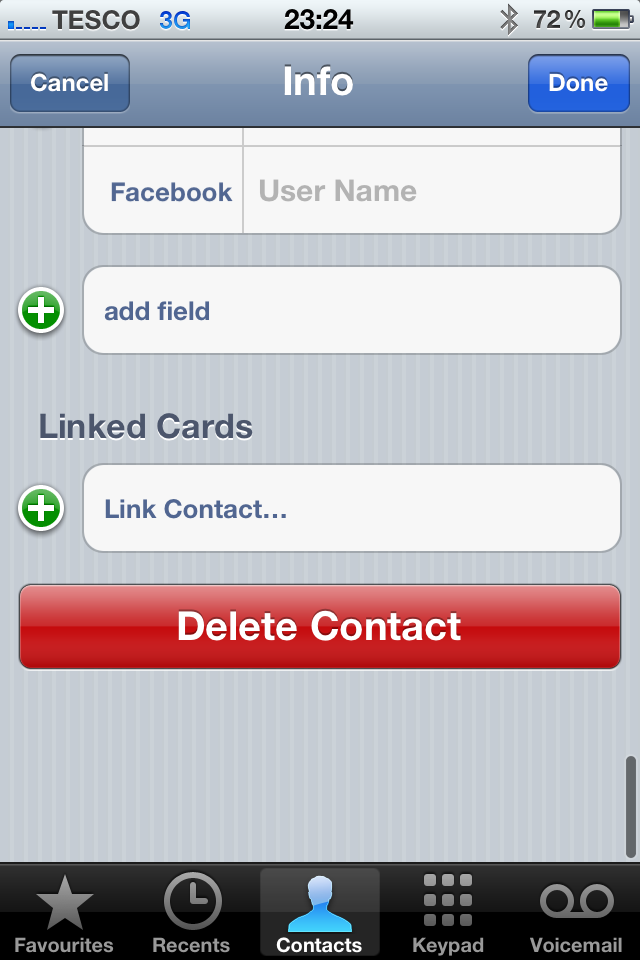Select the Facebook label selector

pyautogui.click(x=170, y=192)
